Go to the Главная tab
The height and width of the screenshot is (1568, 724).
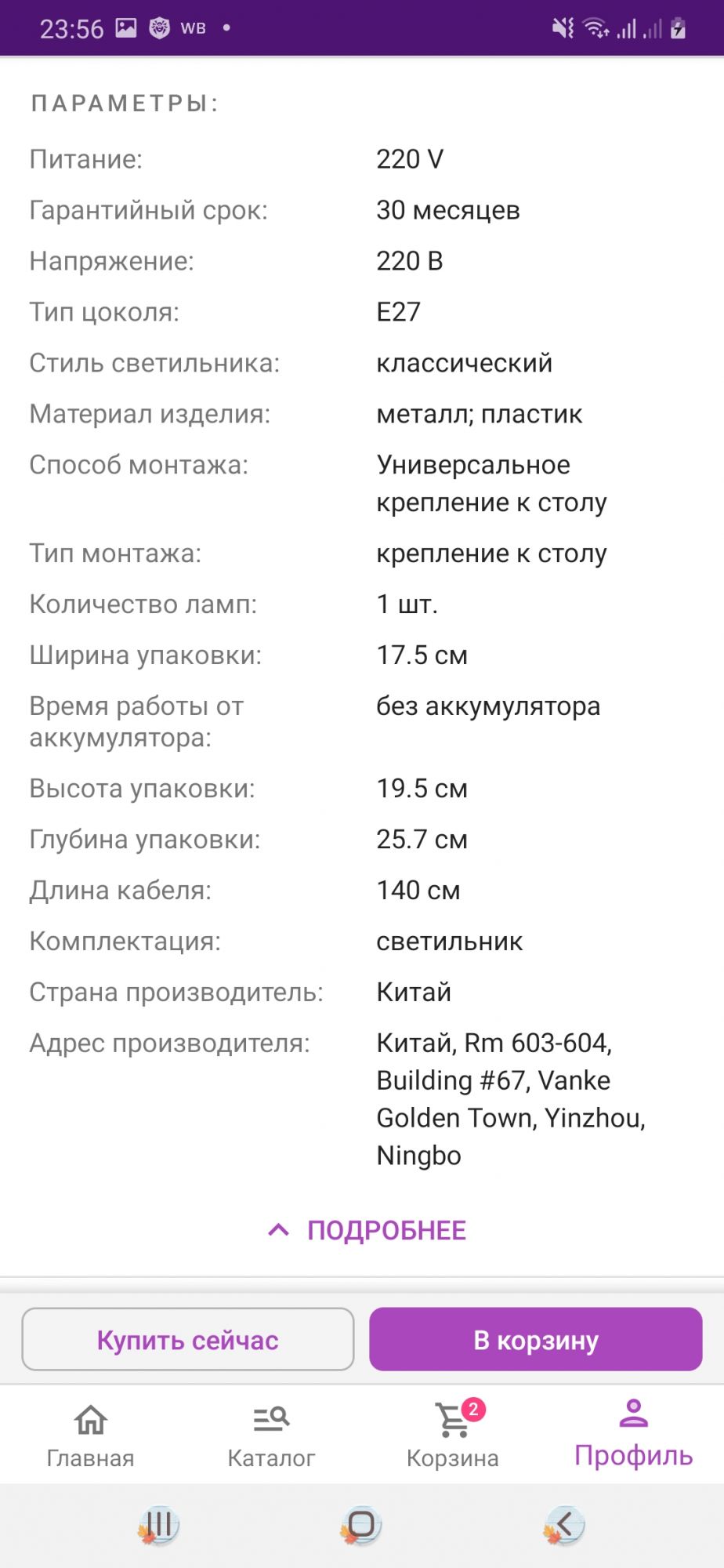coord(91,1436)
